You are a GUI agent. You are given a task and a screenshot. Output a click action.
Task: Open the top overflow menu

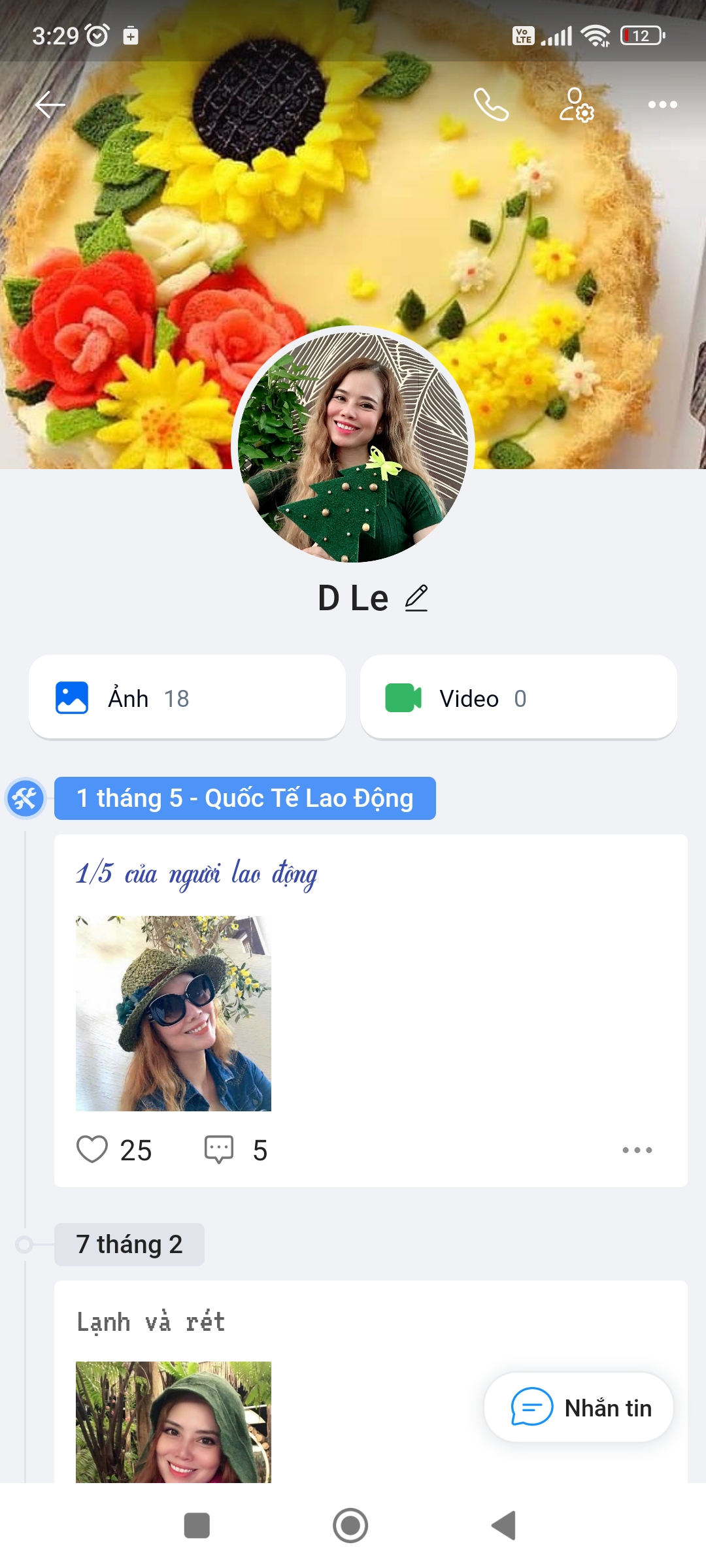pos(662,105)
